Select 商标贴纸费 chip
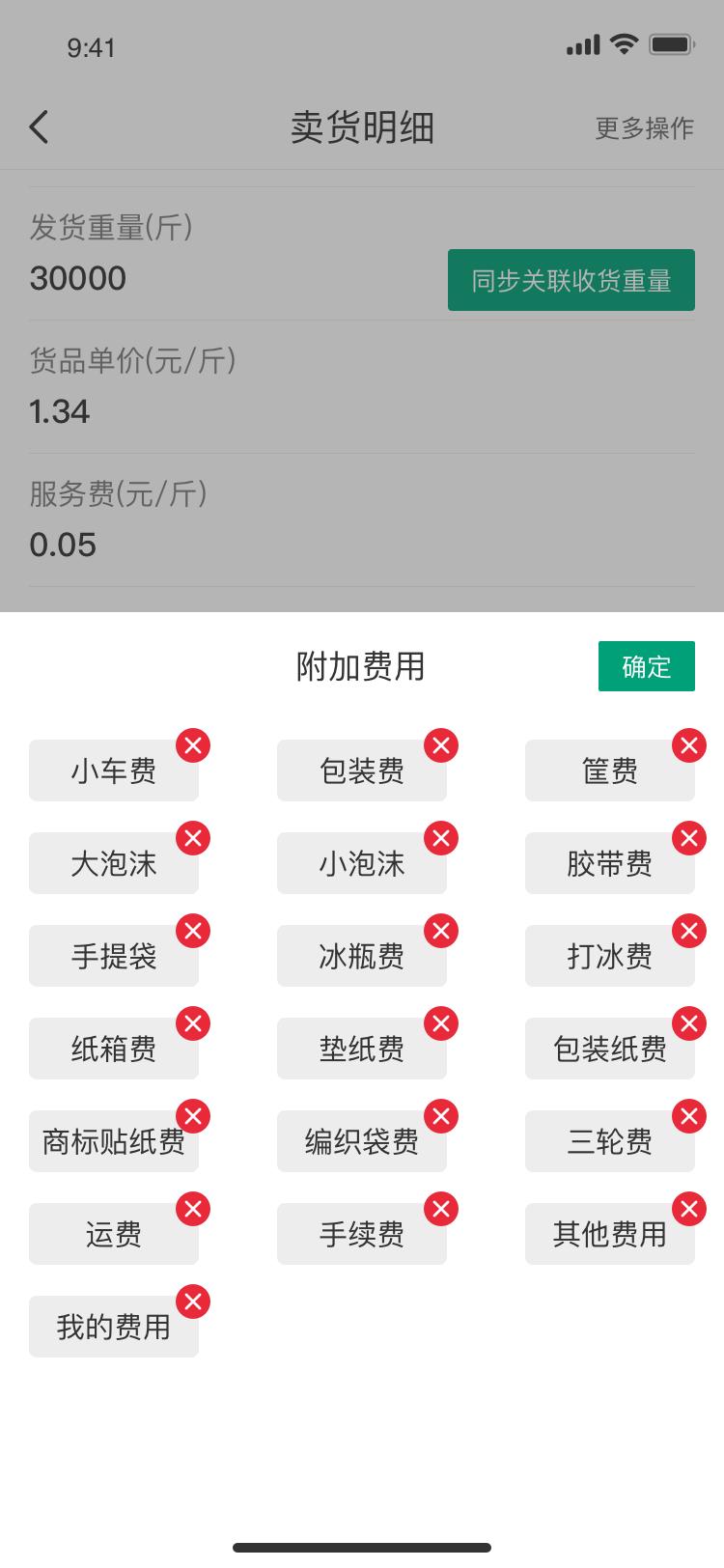Screen dimensions: 724x1568 [114, 1141]
